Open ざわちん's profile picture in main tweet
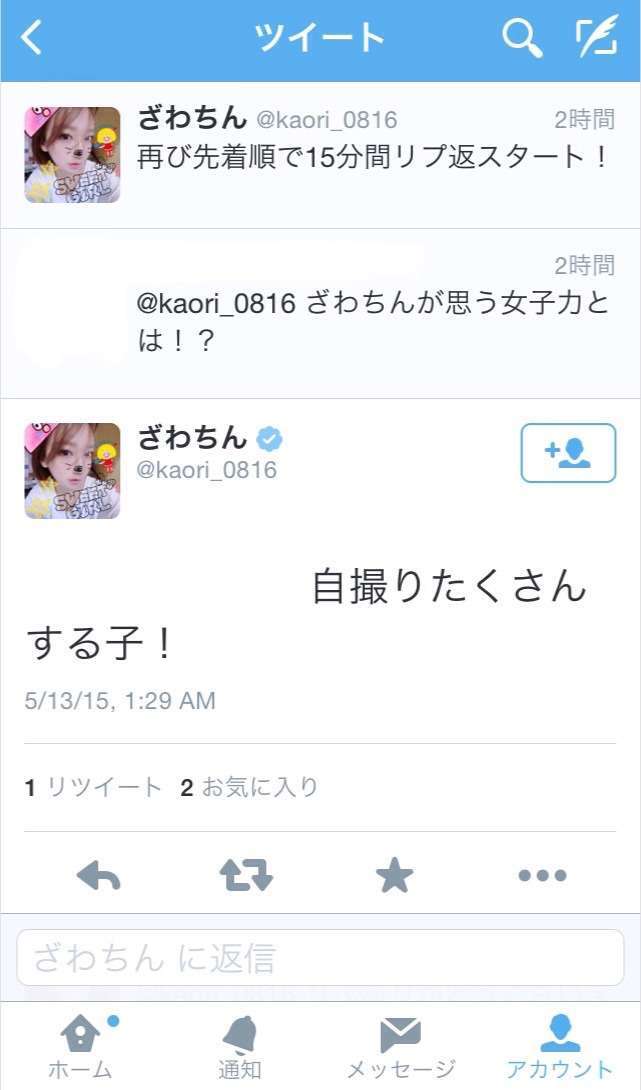The width and height of the screenshot is (641, 1090). point(72,470)
